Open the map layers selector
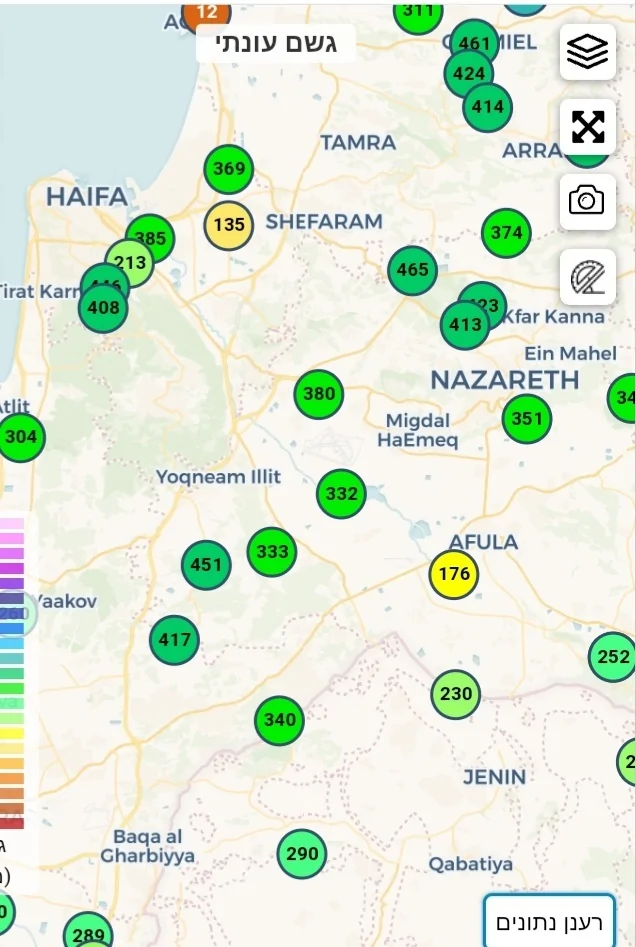 587,52
